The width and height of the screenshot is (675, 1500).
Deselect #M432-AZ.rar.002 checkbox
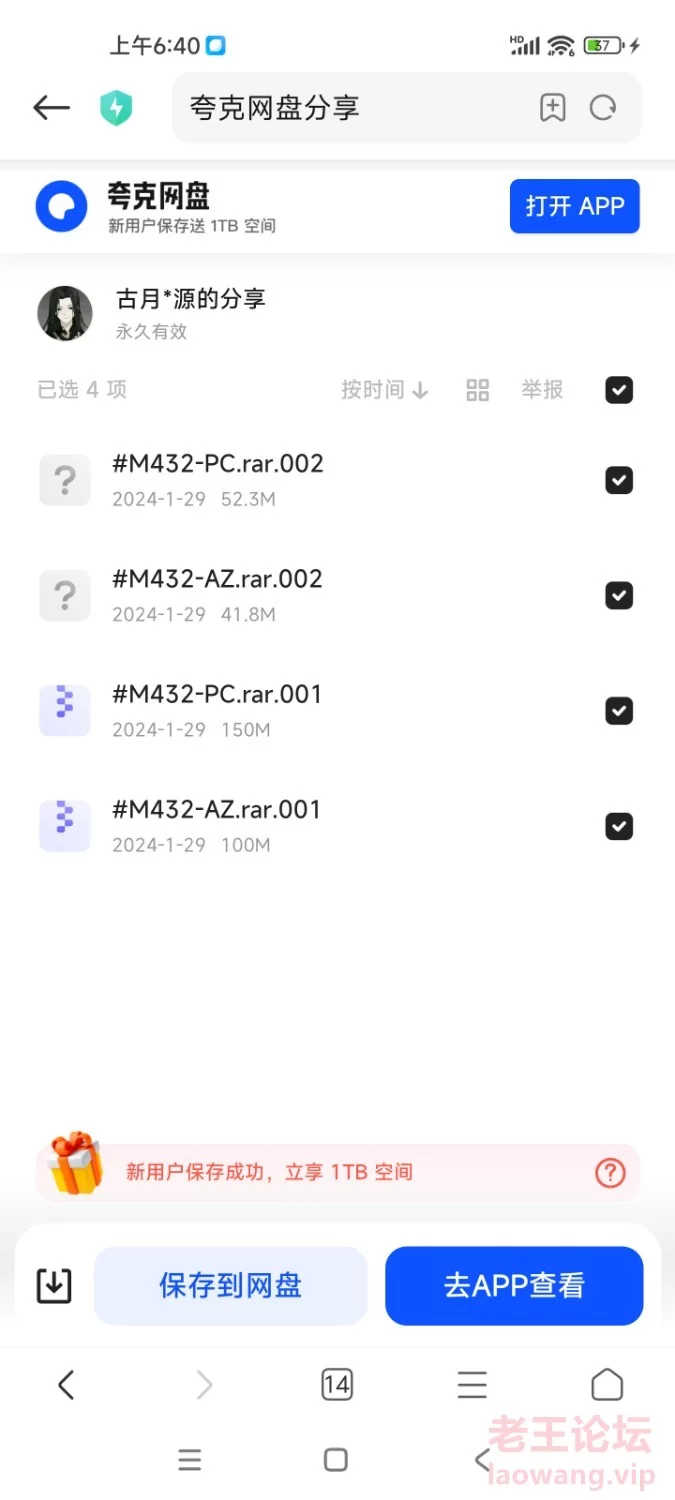619,596
